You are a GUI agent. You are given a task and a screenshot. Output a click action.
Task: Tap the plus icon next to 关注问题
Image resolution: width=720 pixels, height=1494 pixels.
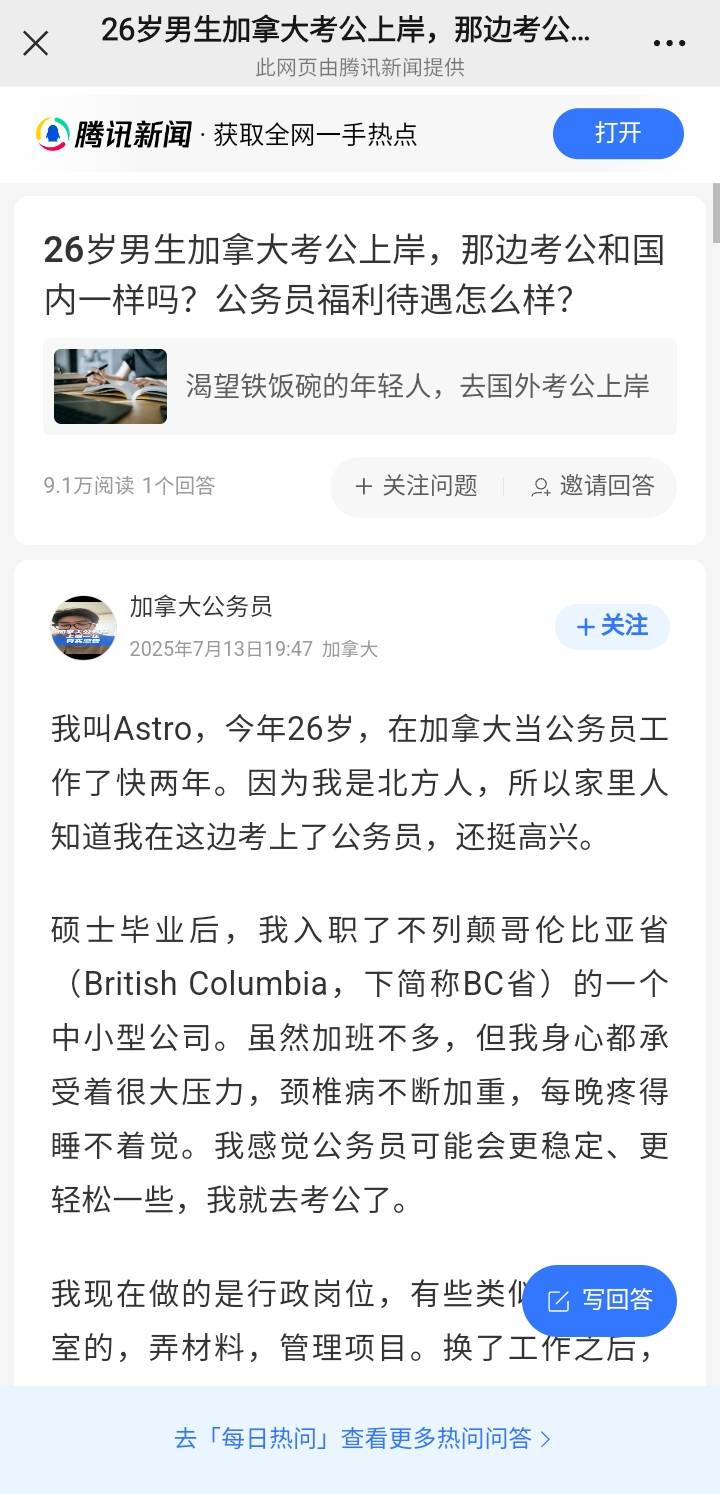(363, 487)
